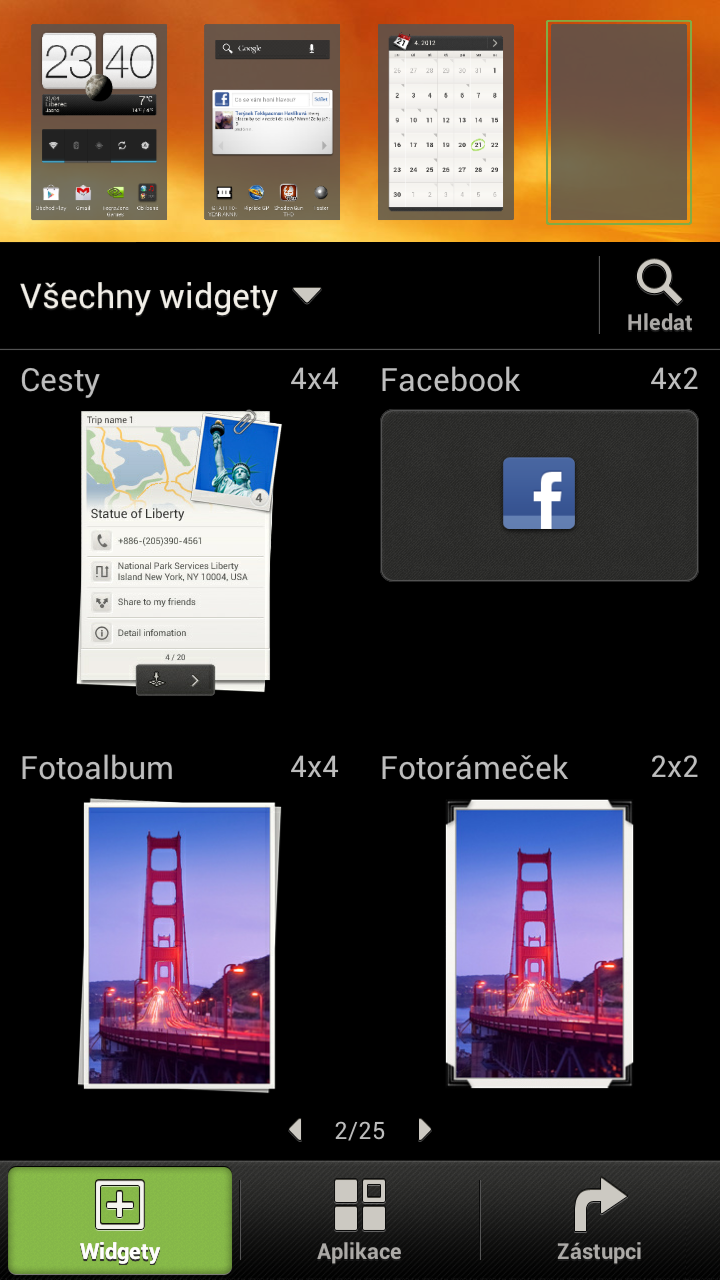The height and width of the screenshot is (1280, 720).
Task: Click the right chevron in Facebook feed preview
Action: point(324,146)
